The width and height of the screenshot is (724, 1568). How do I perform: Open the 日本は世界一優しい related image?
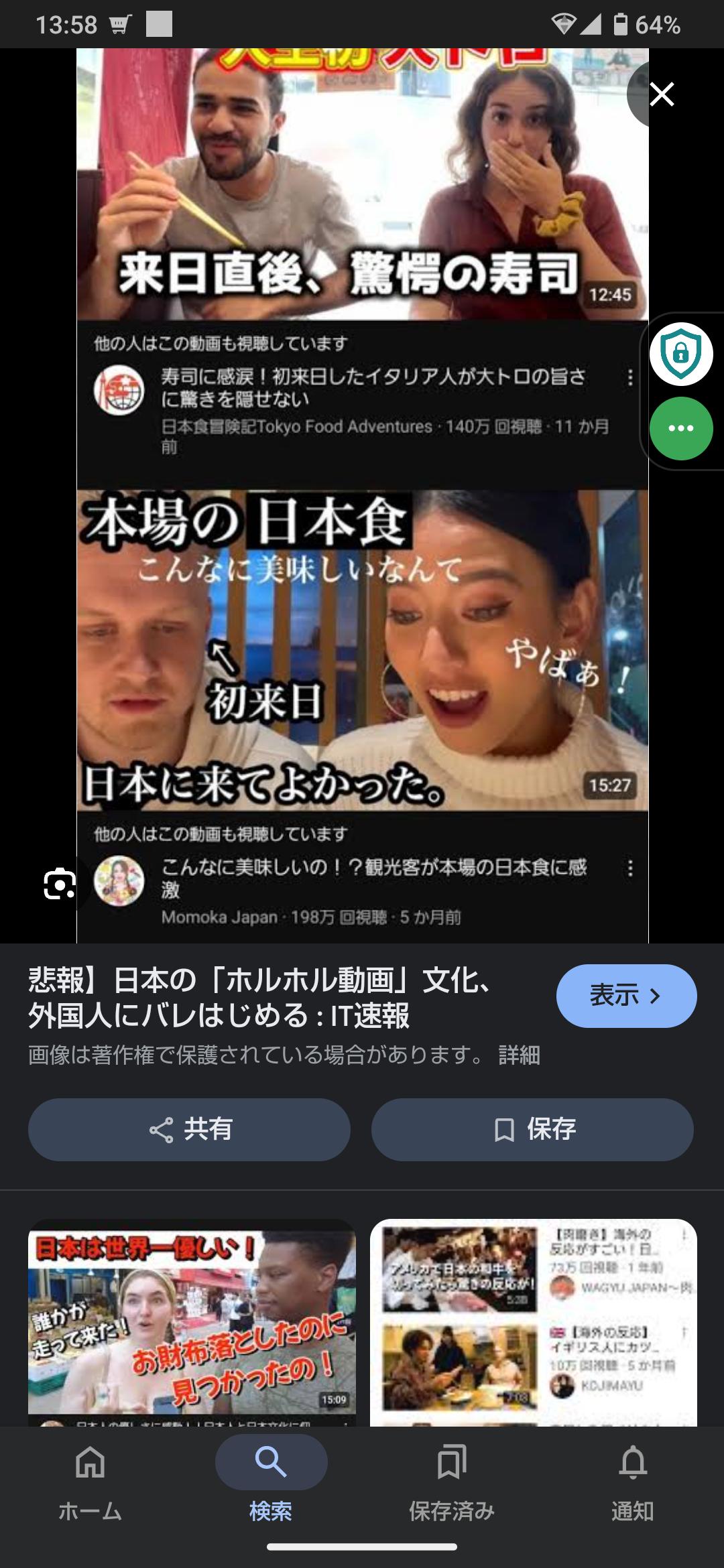pyautogui.click(x=192, y=1322)
